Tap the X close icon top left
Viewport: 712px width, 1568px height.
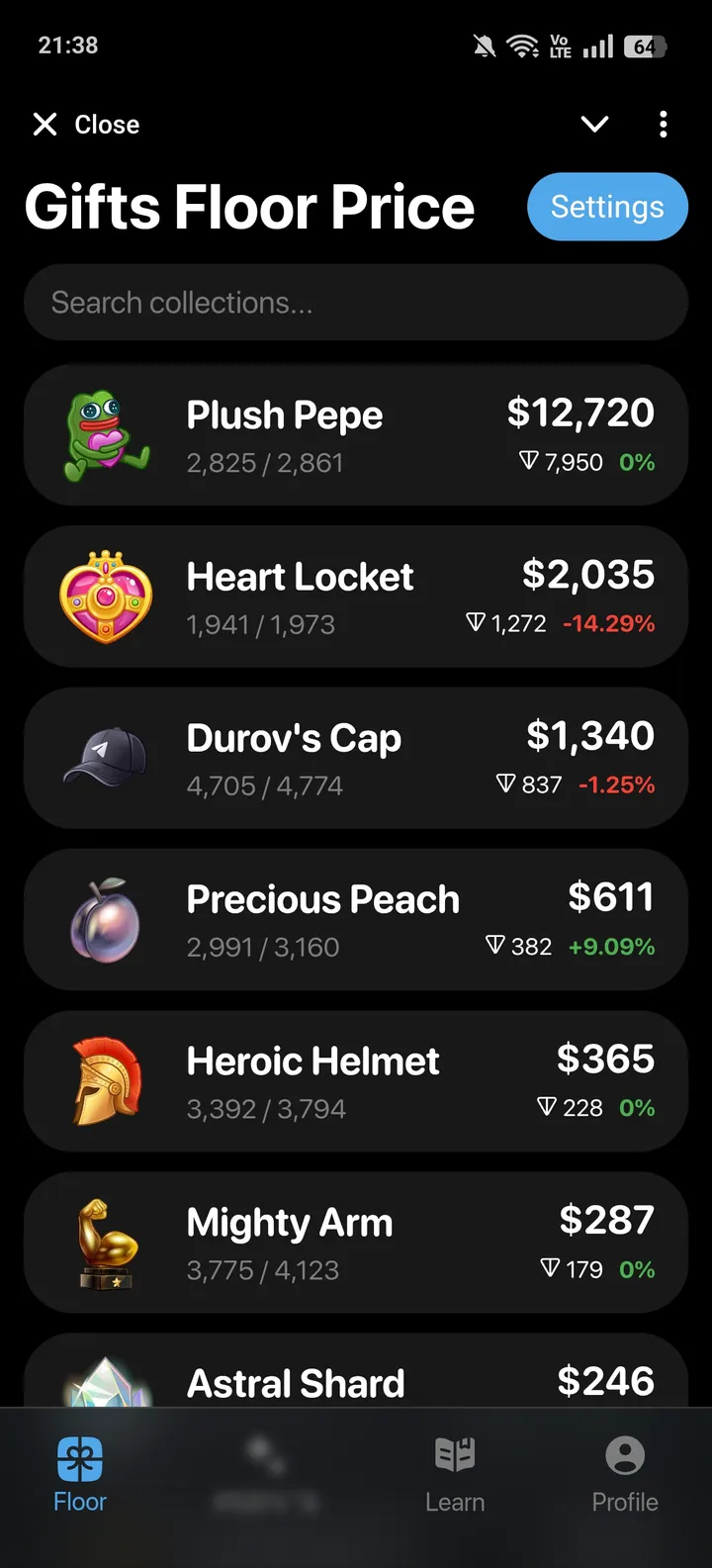point(45,124)
